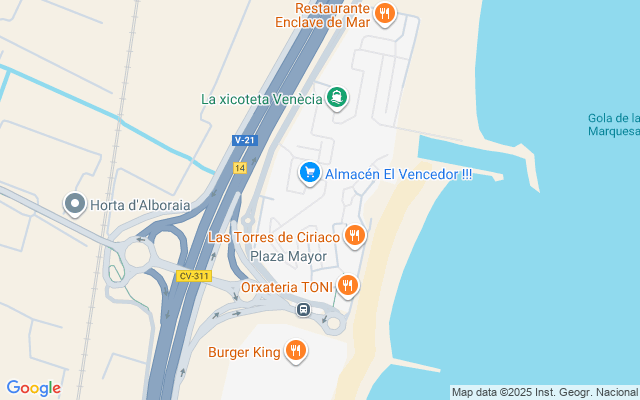Image resolution: width=640 pixels, height=400 pixels.
Task: Open the Horta d'Alboraia location pin
Action: click(75, 204)
